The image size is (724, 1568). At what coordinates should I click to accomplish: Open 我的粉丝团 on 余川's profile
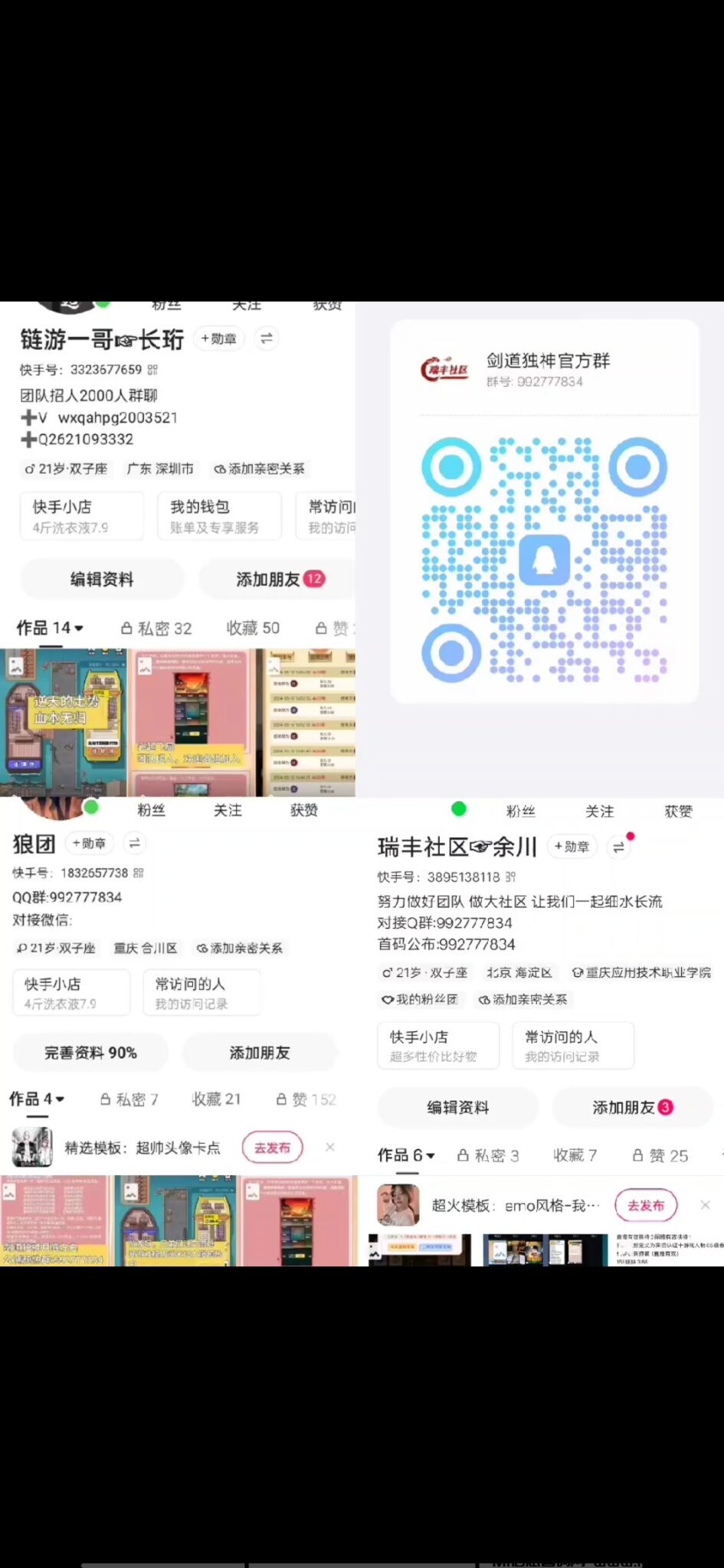pyautogui.click(x=418, y=999)
